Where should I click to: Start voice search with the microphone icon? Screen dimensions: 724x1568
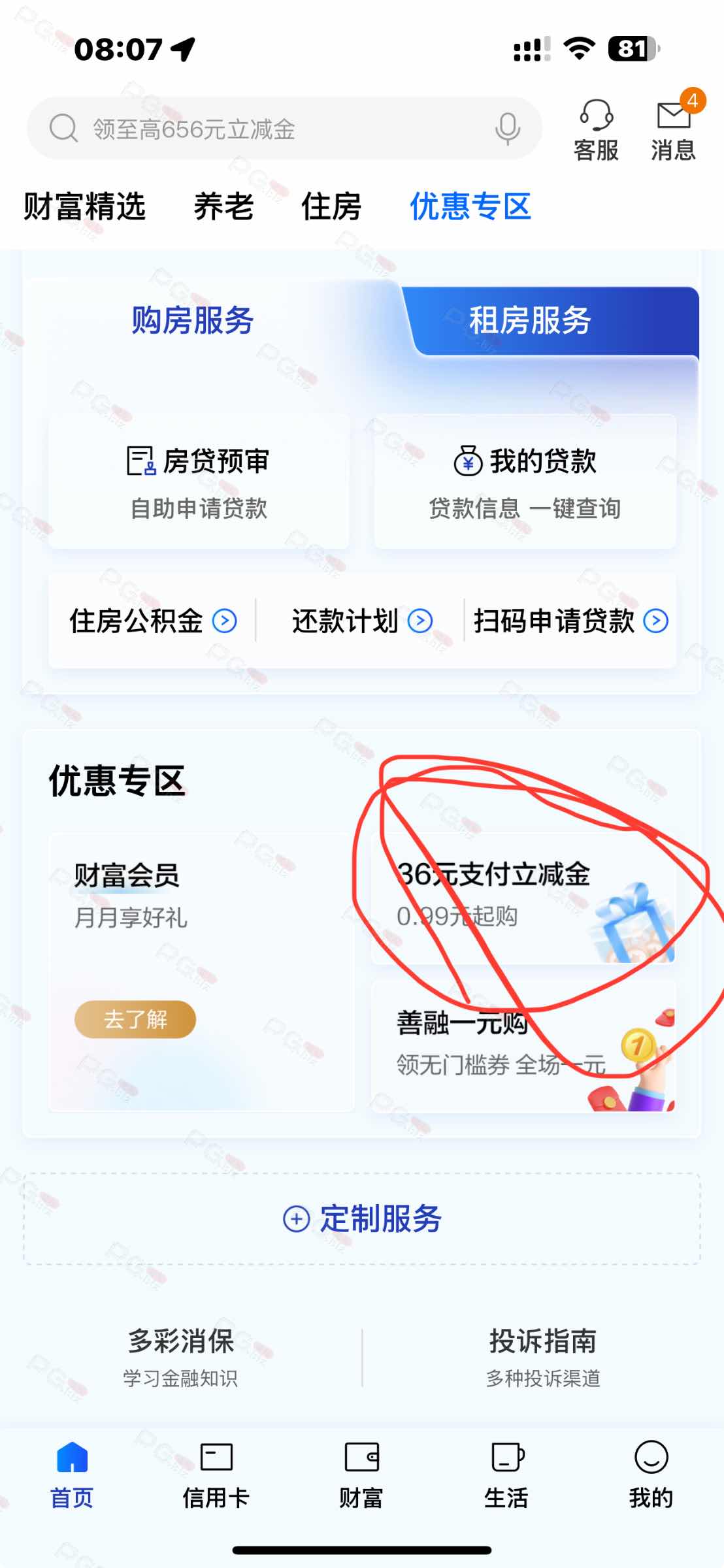click(507, 129)
